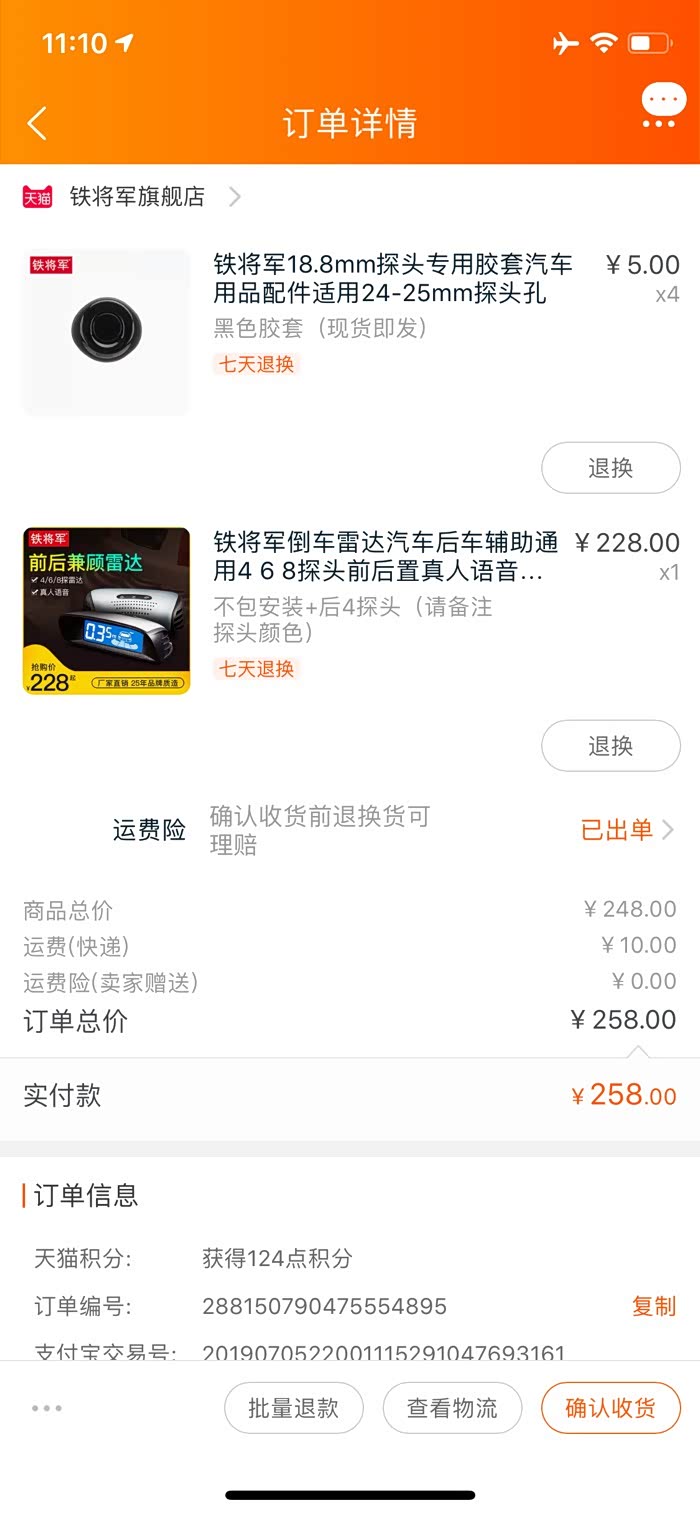Tap 批量退款 batch refund button
The height and width of the screenshot is (1515, 700).
[x=293, y=1408]
